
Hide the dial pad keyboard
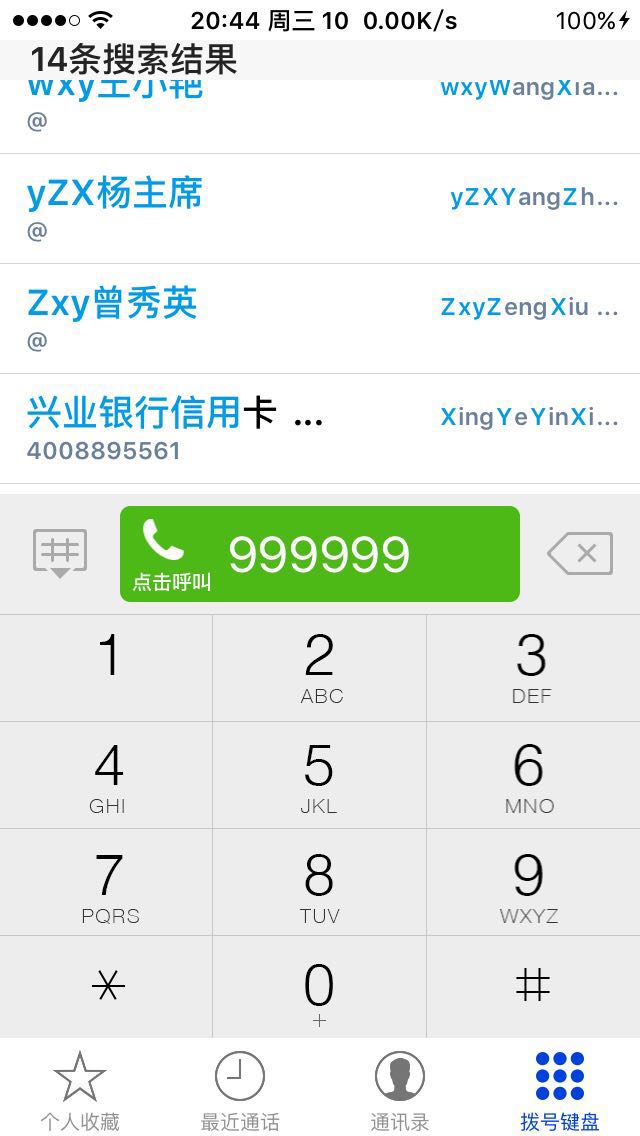(x=60, y=553)
